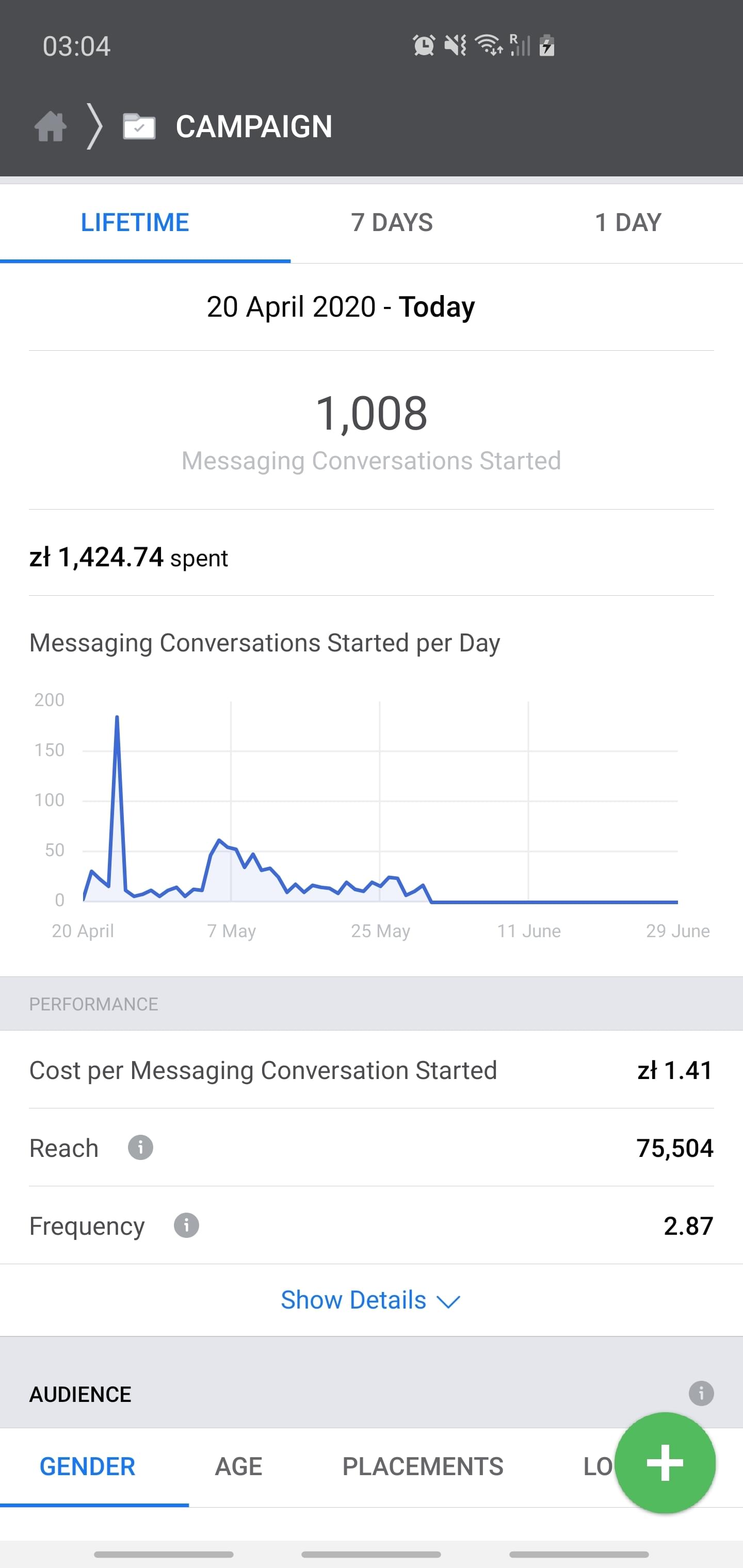Tap the Audience info icon
This screenshot has width=743, height=1568.
(x=701, y=1393)
